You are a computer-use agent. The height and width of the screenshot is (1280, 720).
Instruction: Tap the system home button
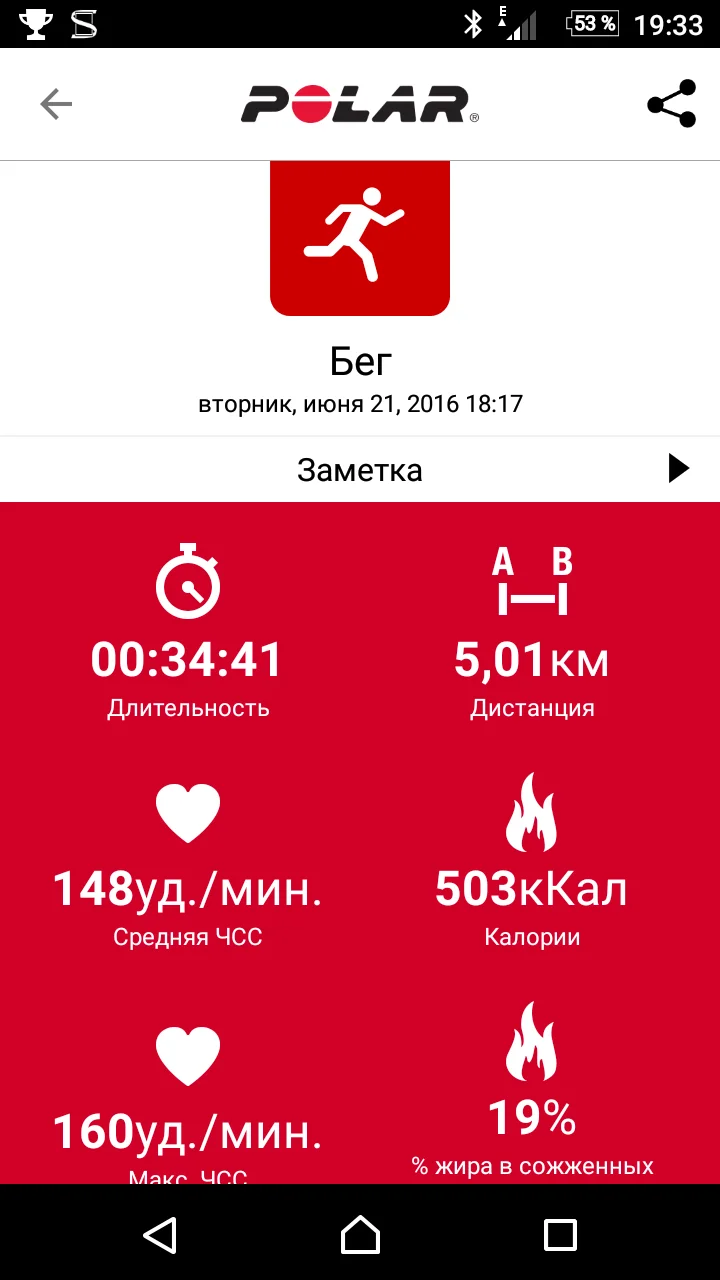point(360,1234)
